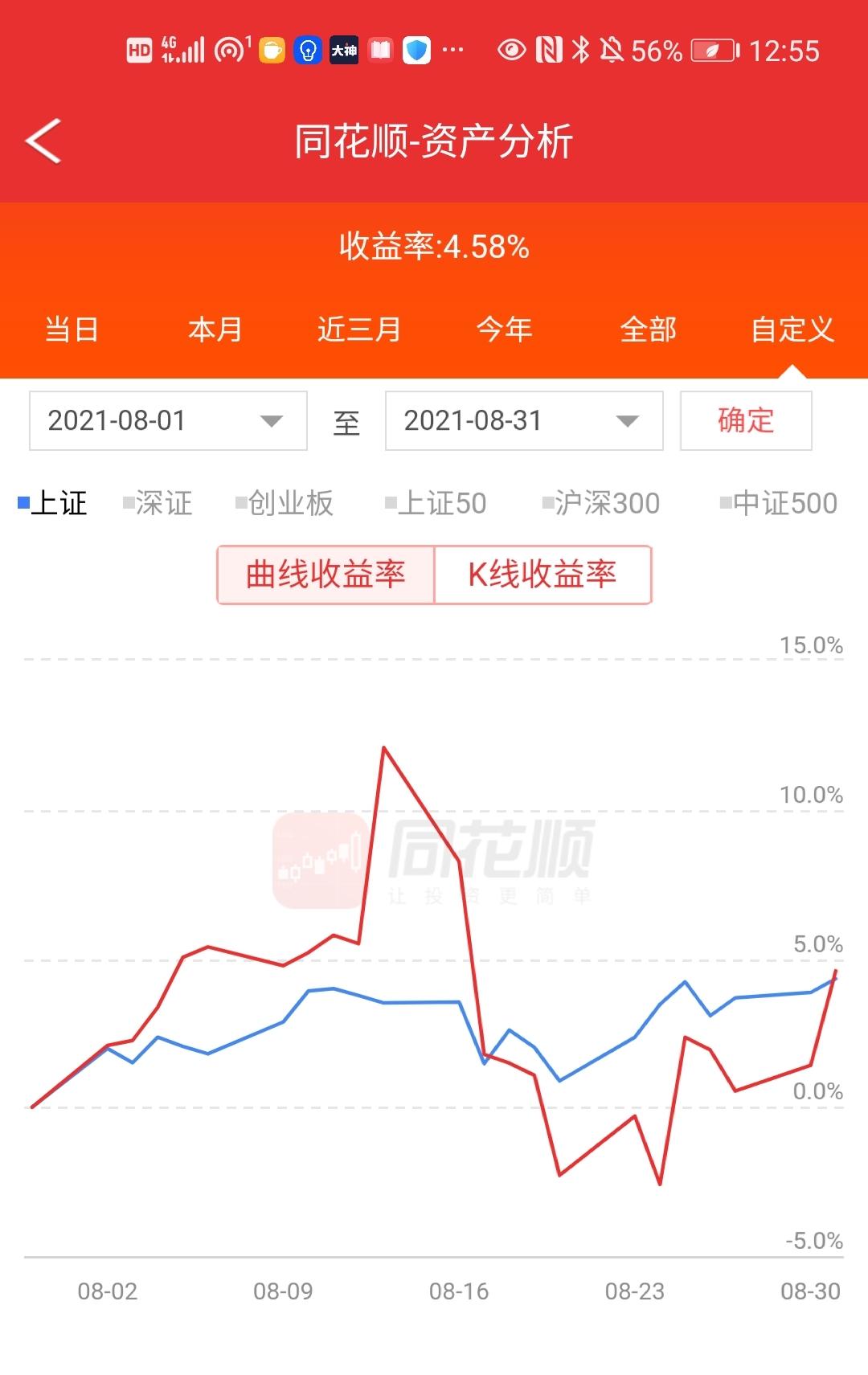Image resolution: width=868 pixels, height=1375 pixels.
Task: Compare against the 创业板 index
Action: (x=285, y=504)
